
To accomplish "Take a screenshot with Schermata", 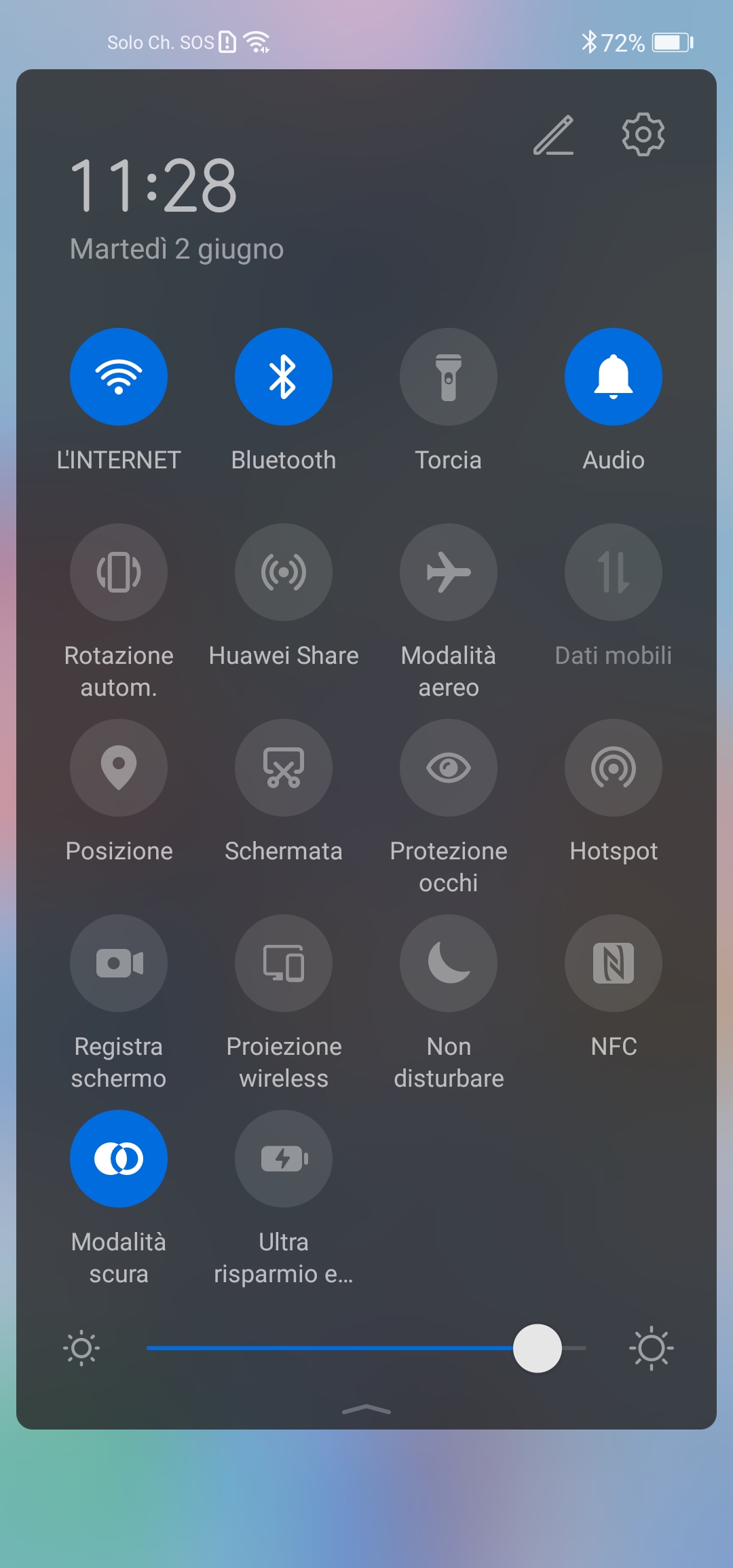I will click(x=284, y=768).
